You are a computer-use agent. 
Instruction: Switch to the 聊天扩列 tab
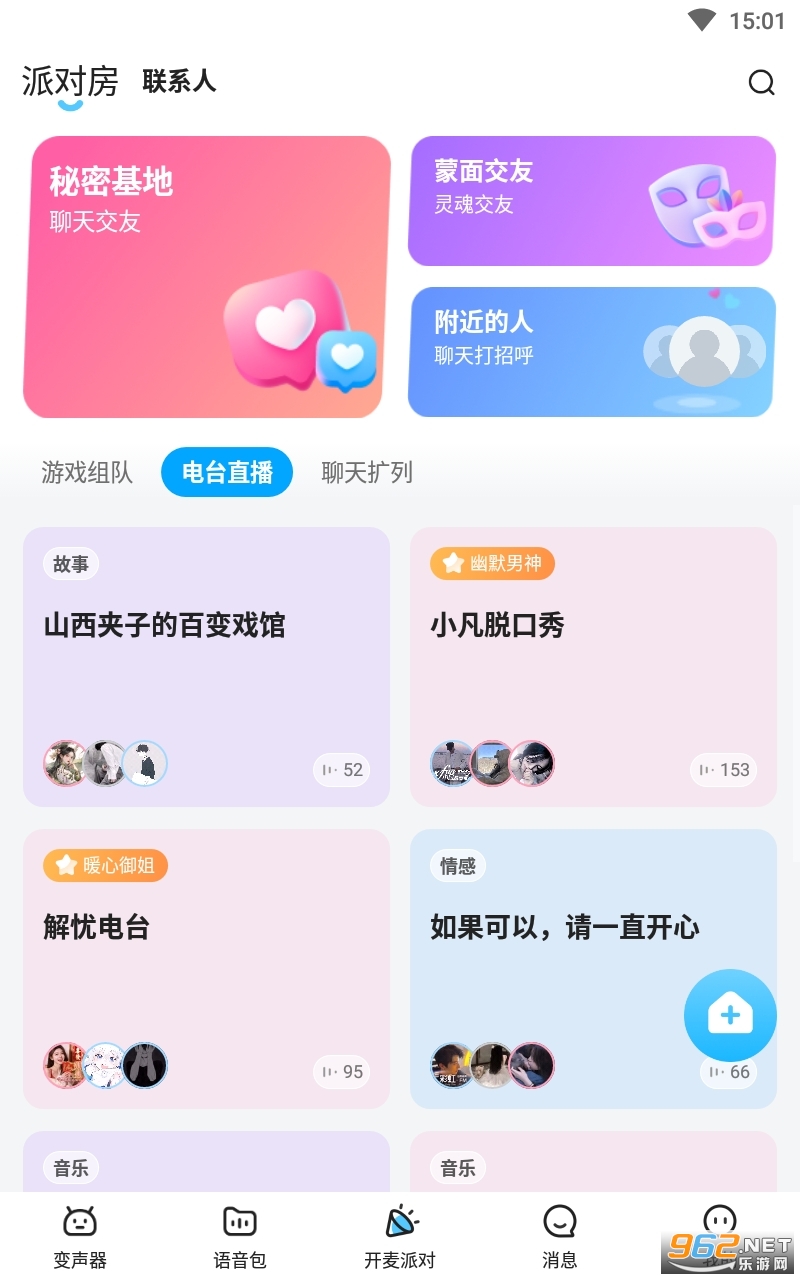(x=367, y=472)
